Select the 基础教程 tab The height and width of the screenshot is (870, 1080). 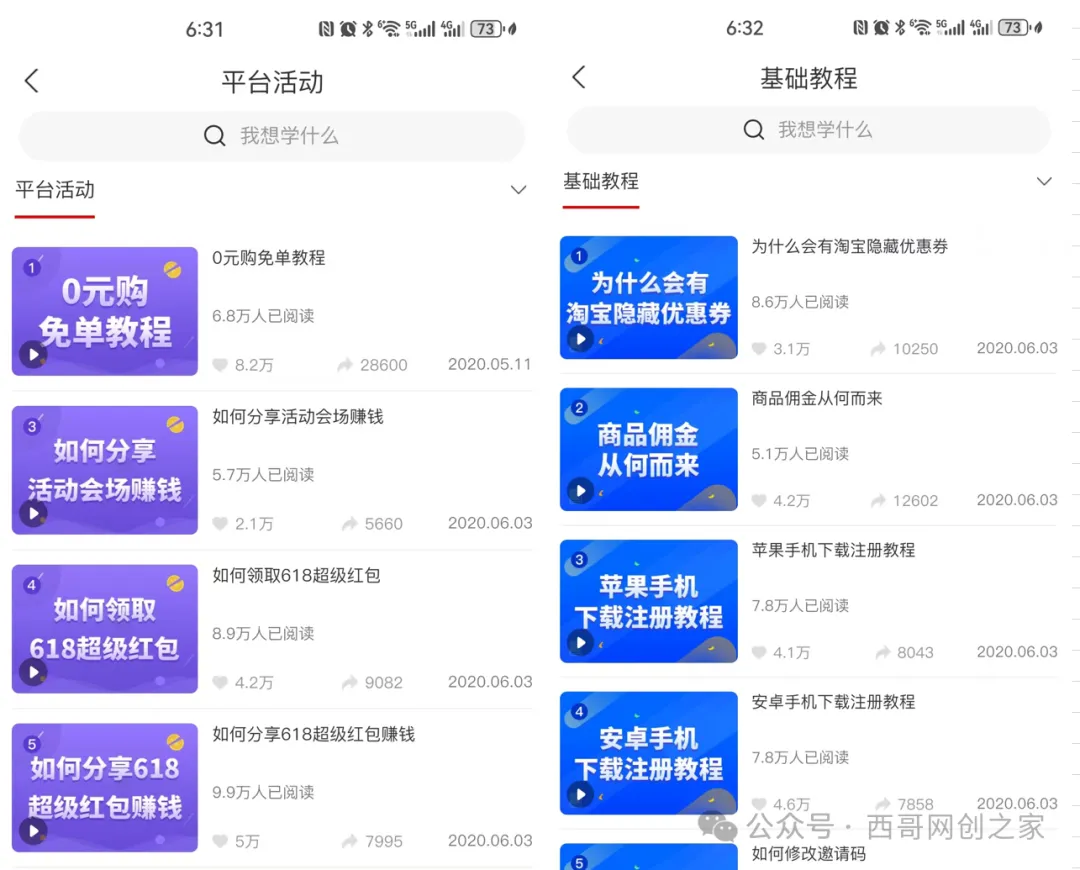601,181
